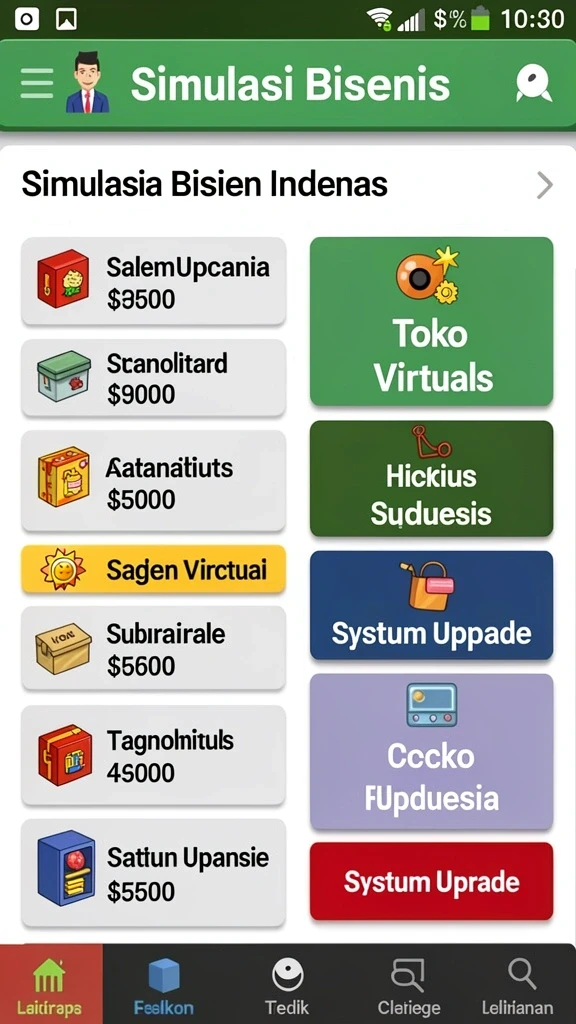Tap the yellow Sagen Virctuai banner

click(x=153, y=569)
